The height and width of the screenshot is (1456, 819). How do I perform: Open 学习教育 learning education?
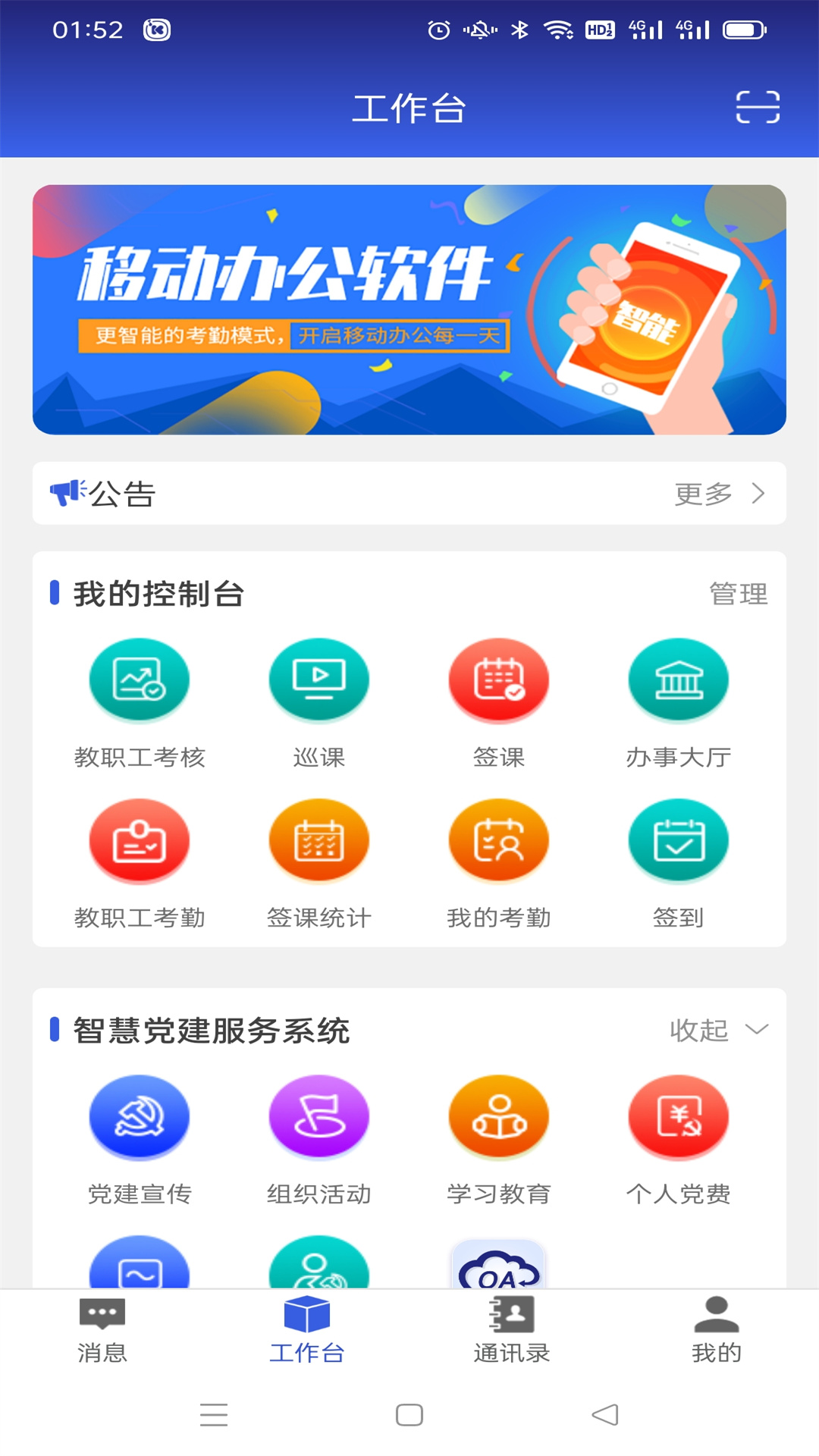tap(498, 1118)
